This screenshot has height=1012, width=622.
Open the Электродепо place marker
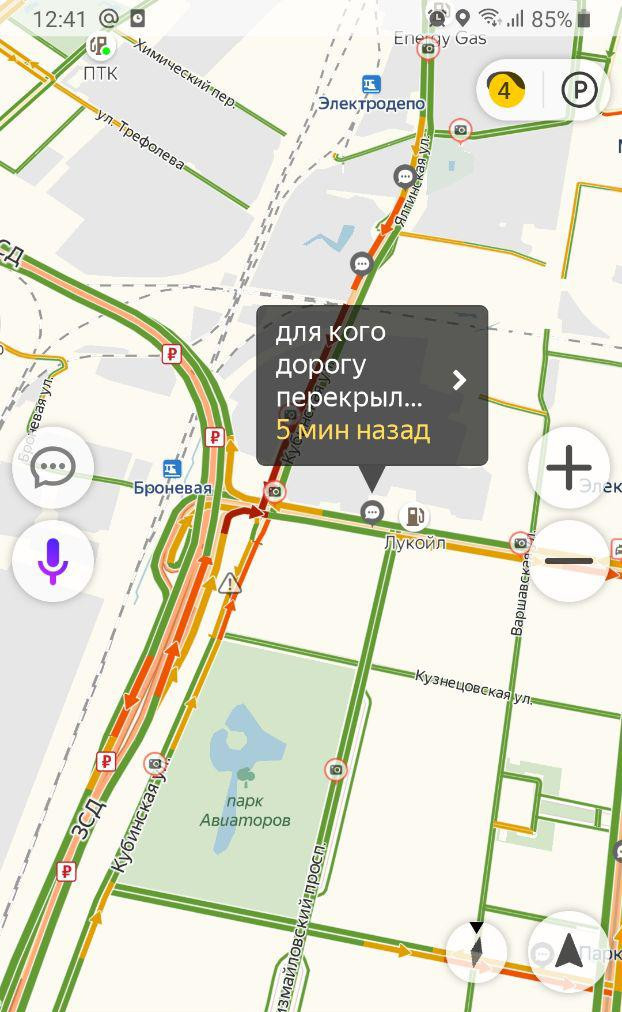click(x=372, y=85)
